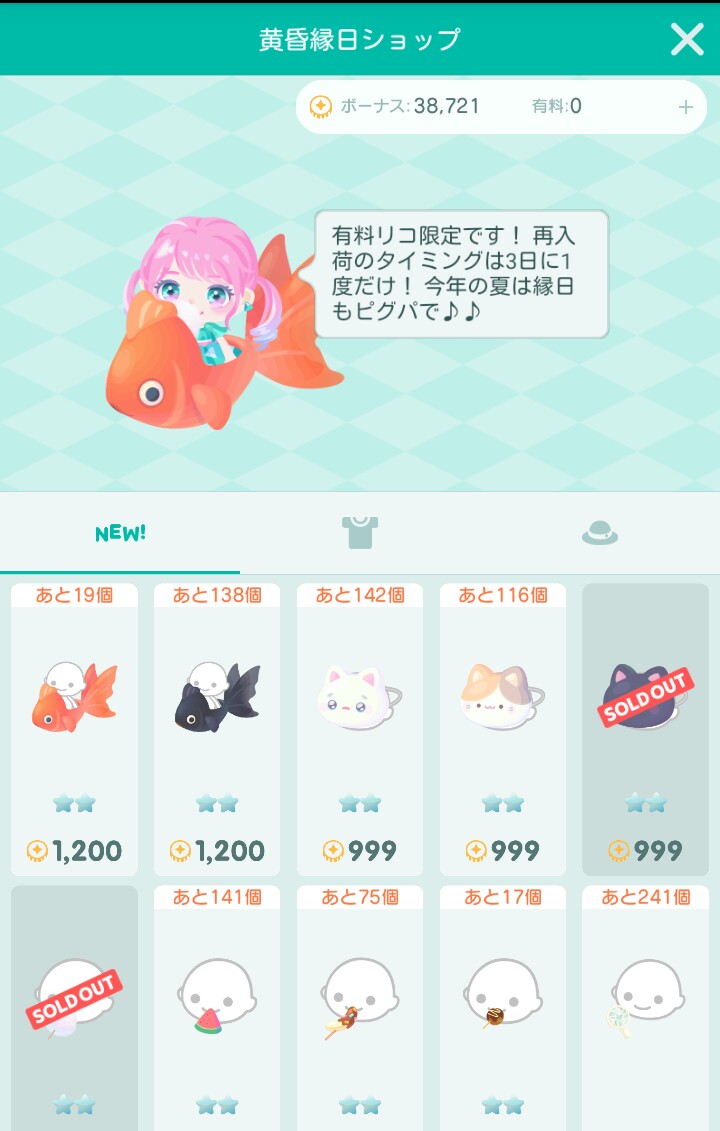Switch to the NEW! tab
Viewport: 720px width, 1131px height.
click(120, 533)
